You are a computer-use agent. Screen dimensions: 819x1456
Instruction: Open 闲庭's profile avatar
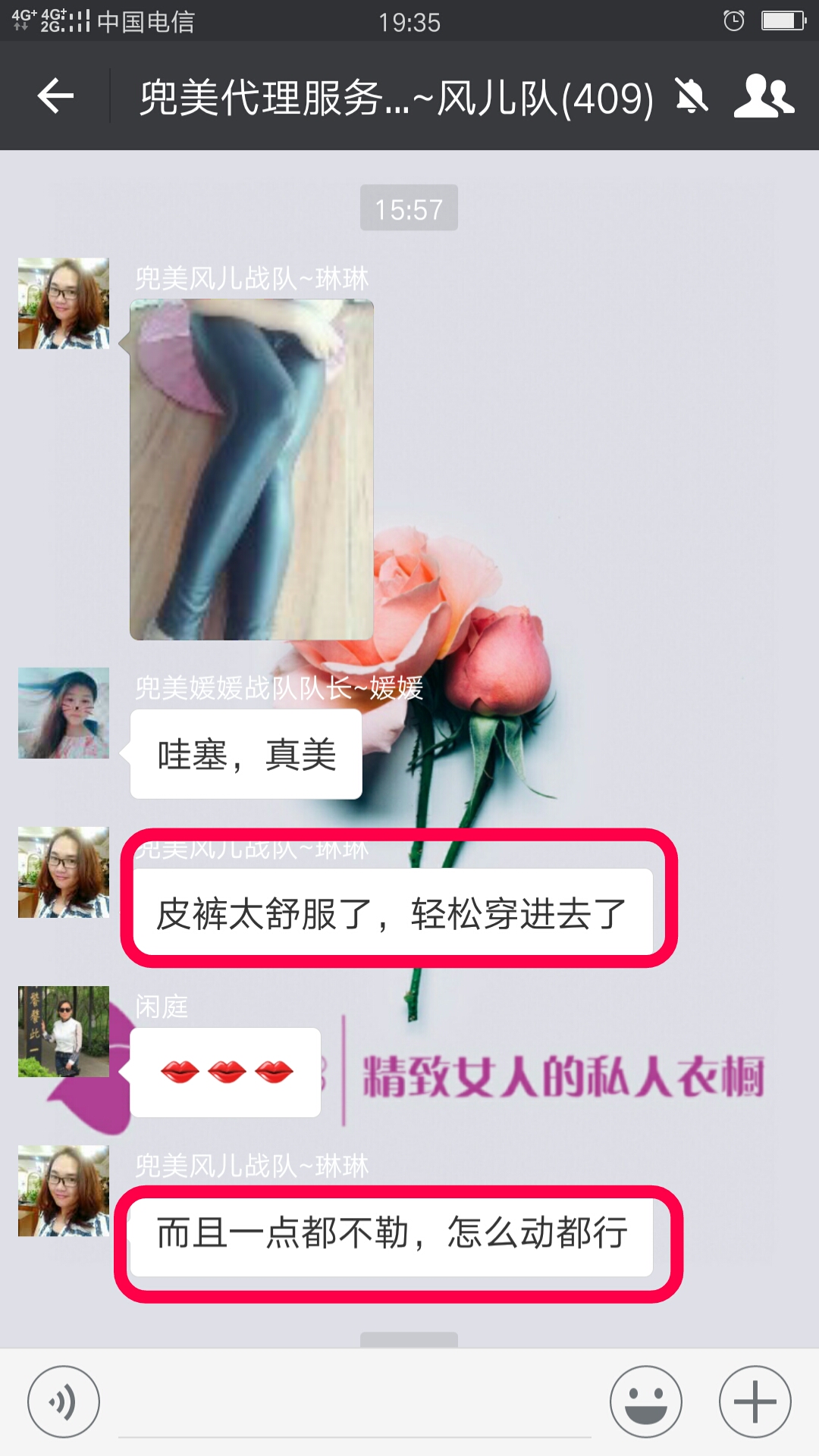[64, 1032]
